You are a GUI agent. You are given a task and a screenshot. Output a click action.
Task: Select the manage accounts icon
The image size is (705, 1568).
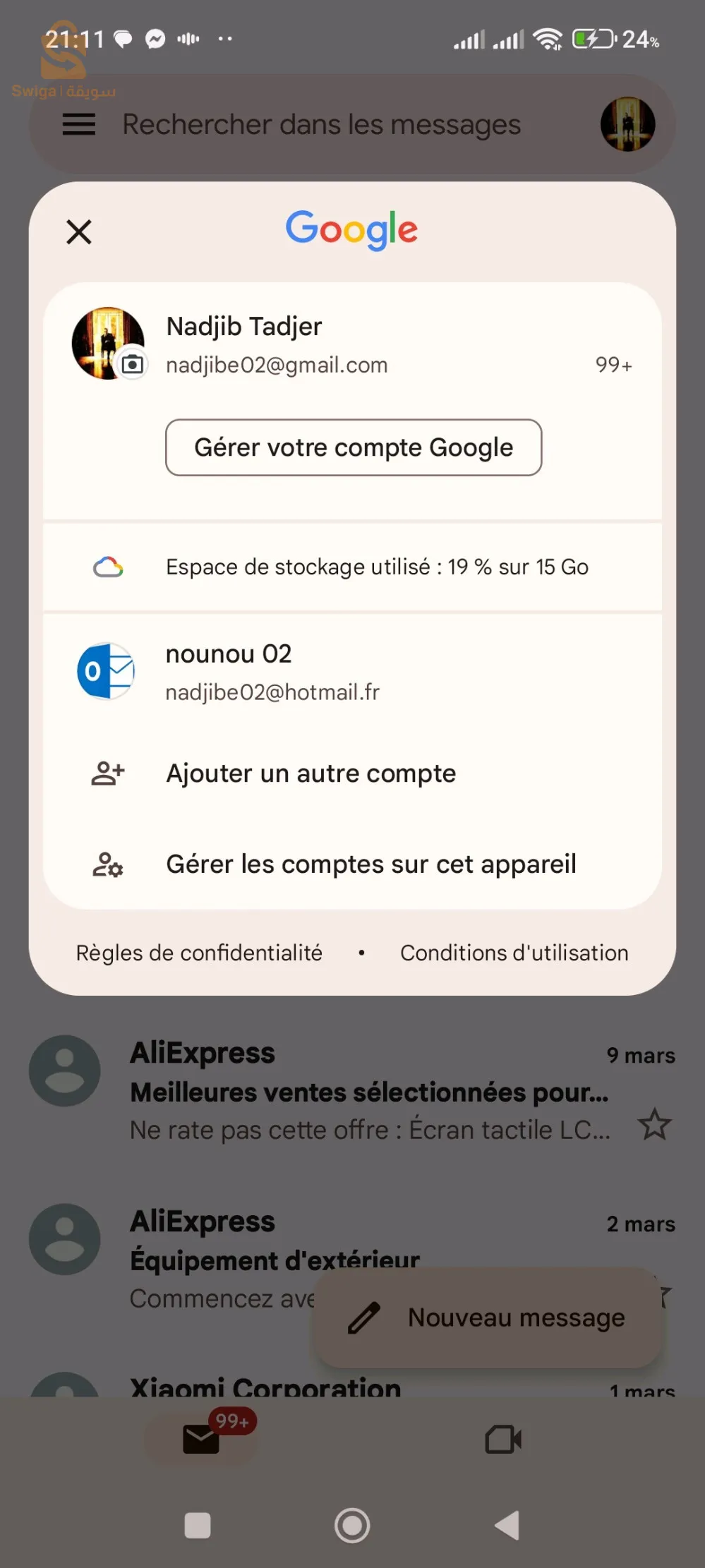tap(107, 864)
